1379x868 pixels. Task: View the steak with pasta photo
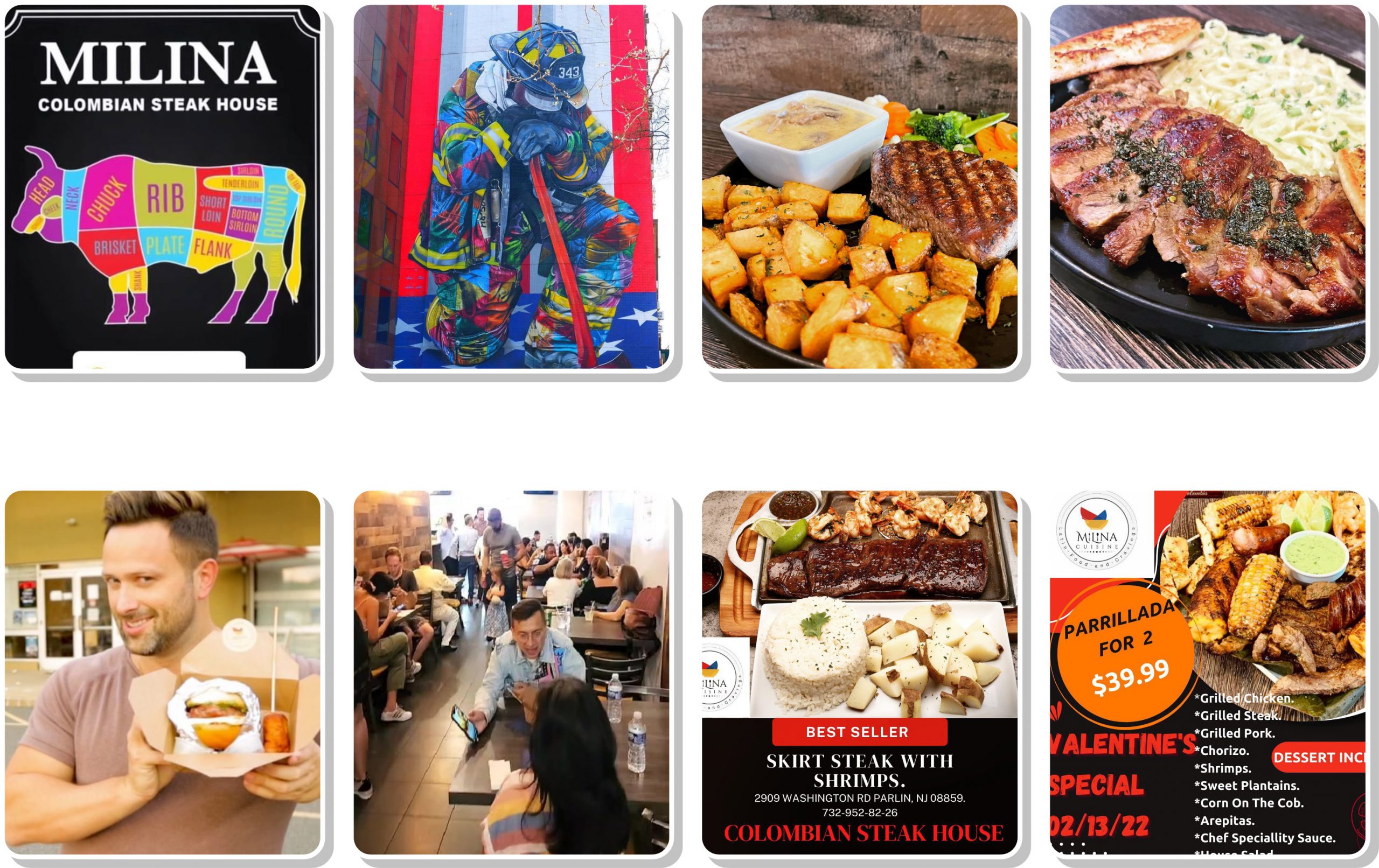(1208, 187)
